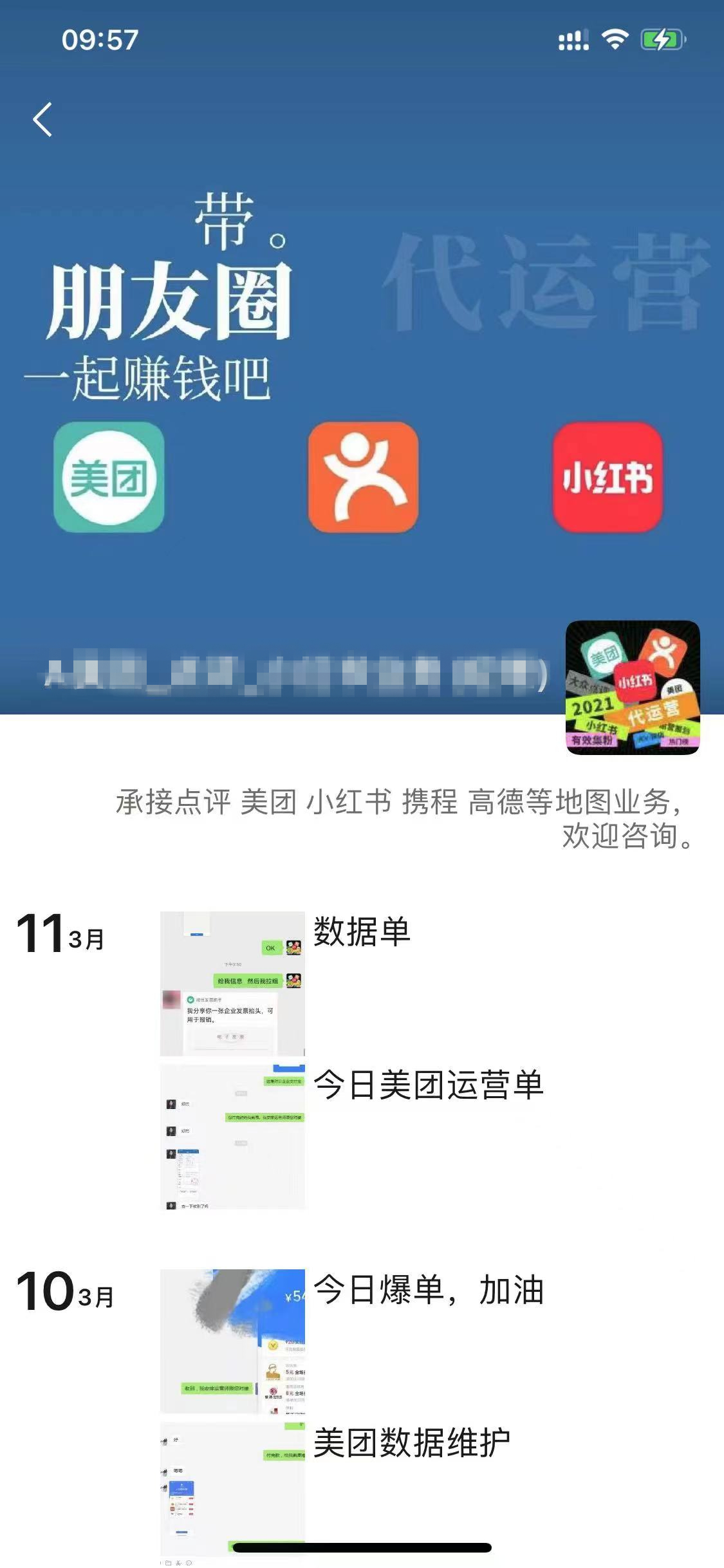This screenshot has width=724, height=1568.
Task: Open the 数据单 post from March 11
Action: point(232,983)
